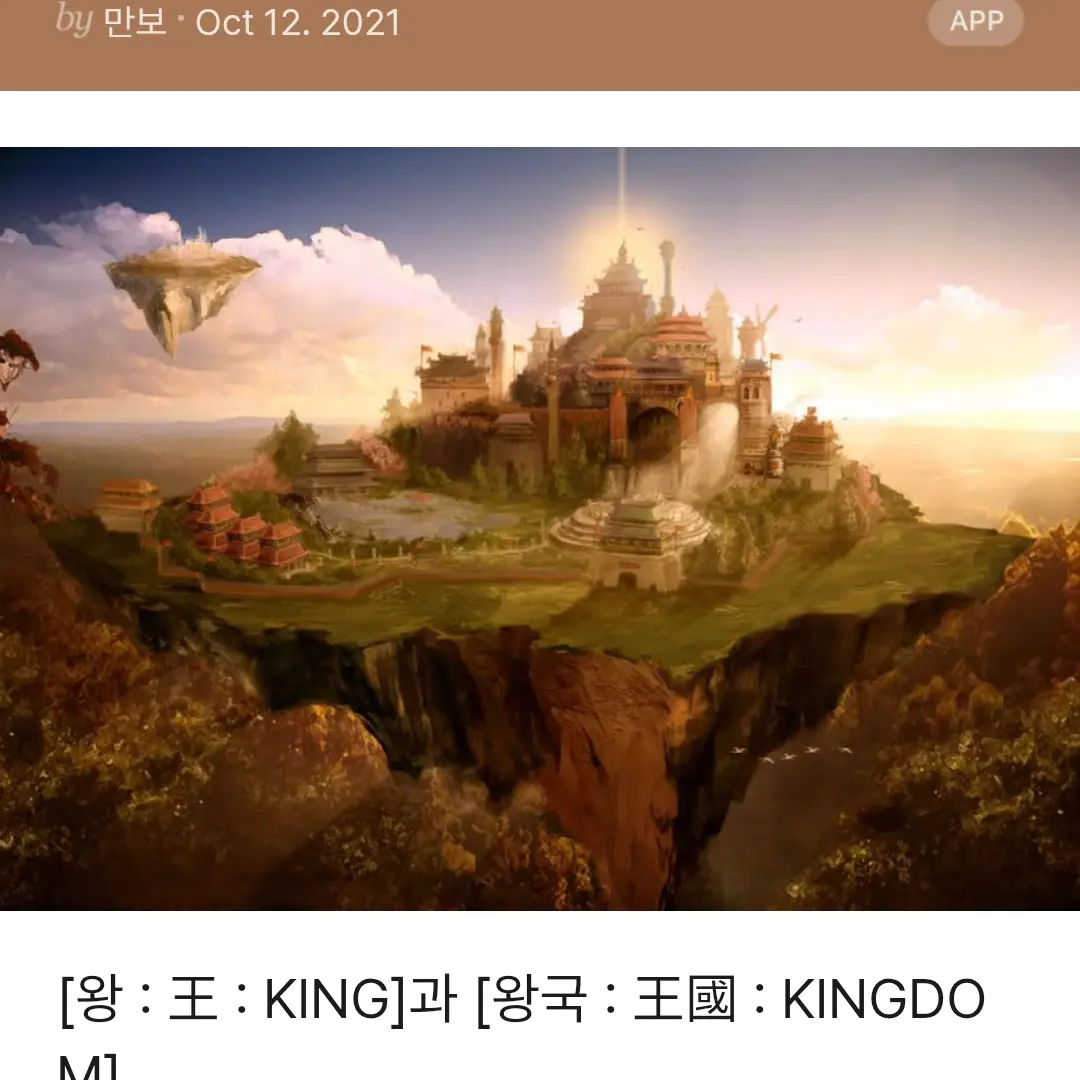View the floating castle image
Screen dimensions: 1080x1080
[x=540, y=528]
